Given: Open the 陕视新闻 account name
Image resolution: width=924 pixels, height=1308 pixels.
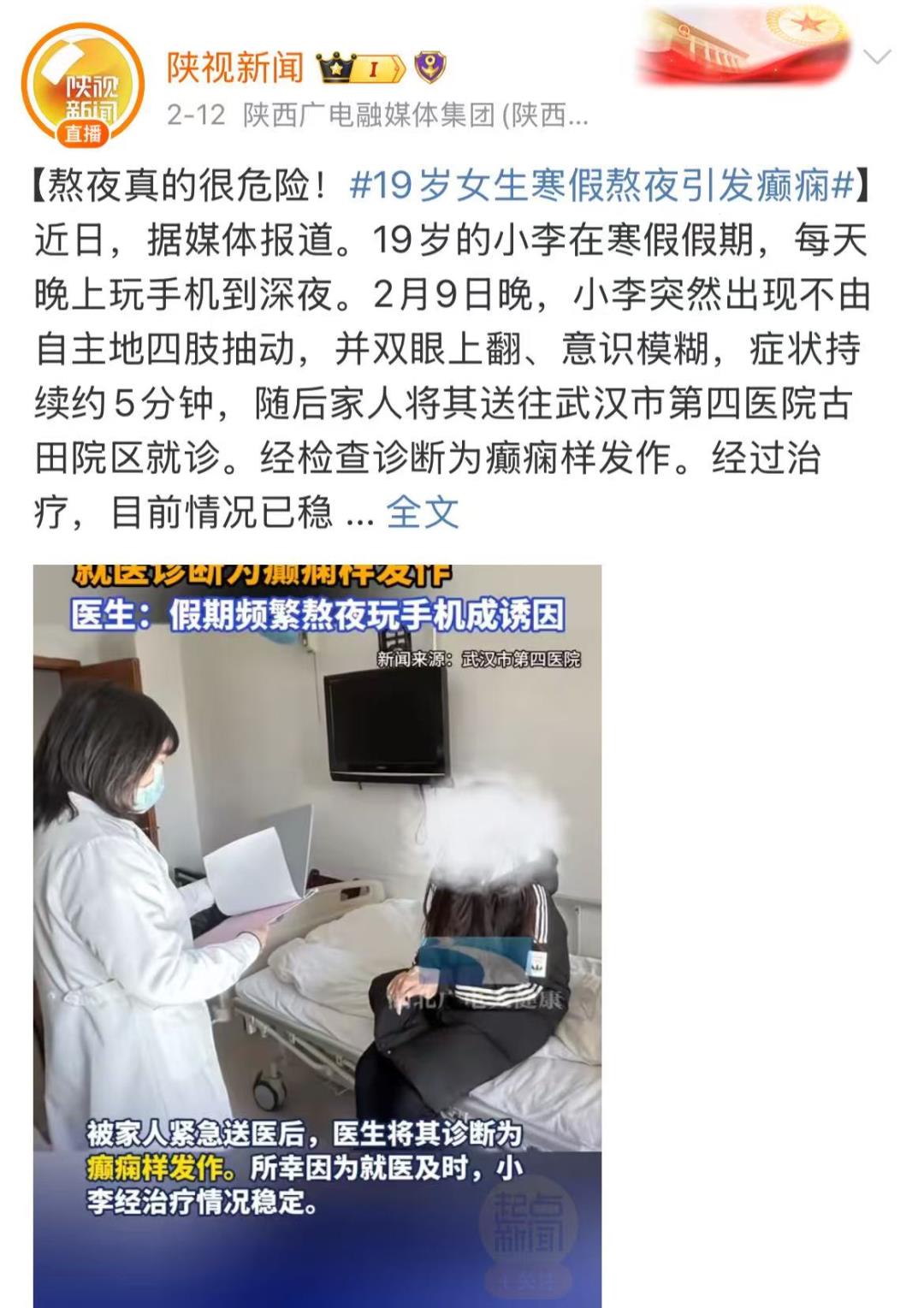Looking at the screenshot, I should pyautogui.click(x=235, y=68).
